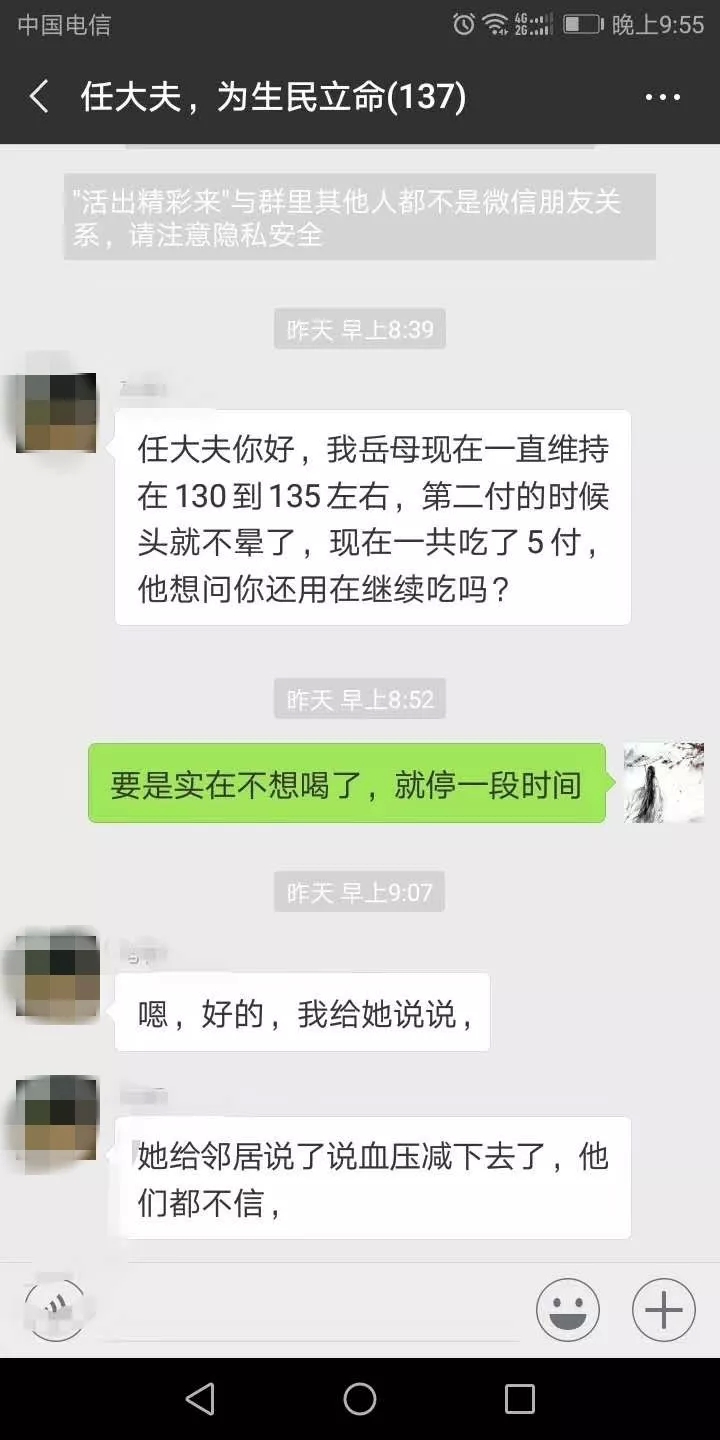720x1440 pixels.
Task: Go back from the group chat
Action: click(39, 97)
